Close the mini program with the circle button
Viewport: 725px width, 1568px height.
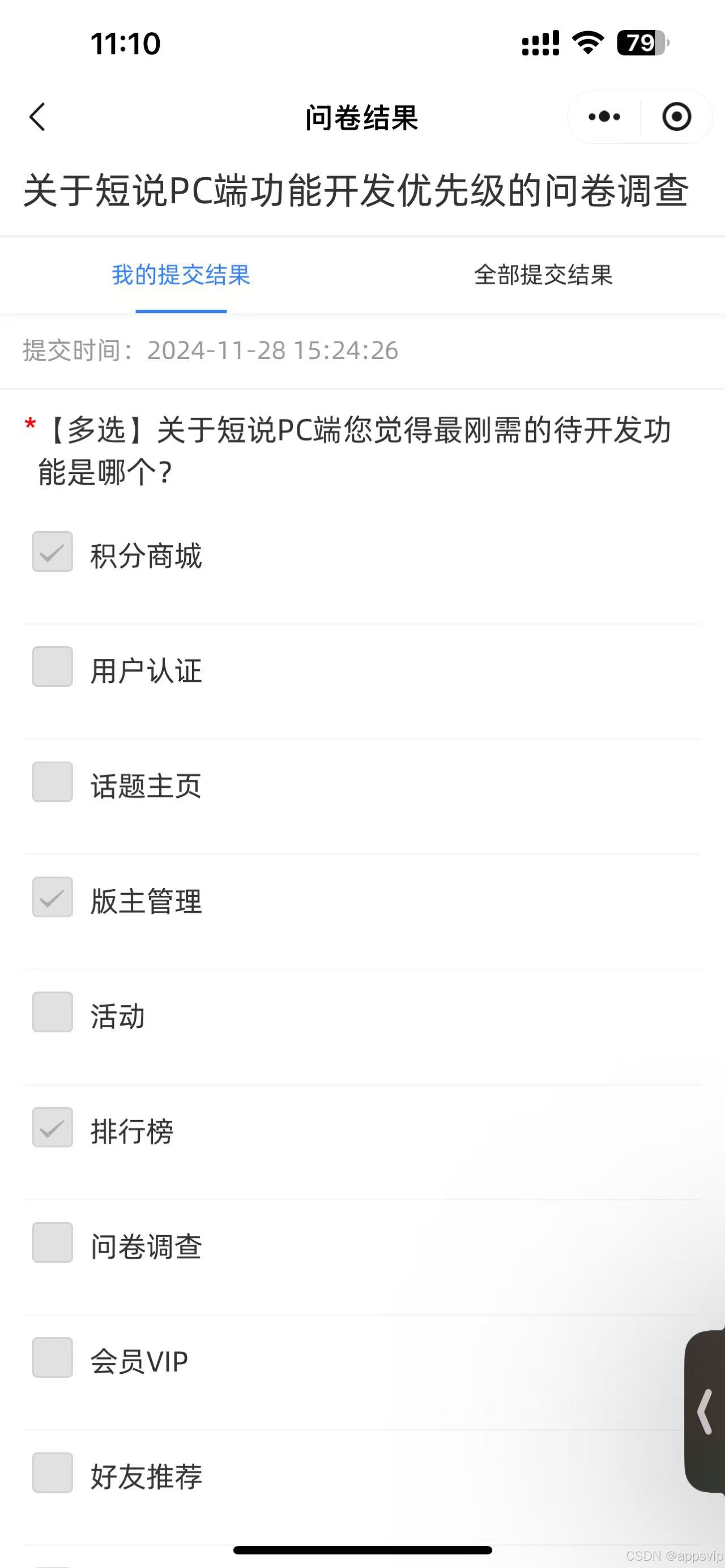pyautogui.click(x=676, y=117)
